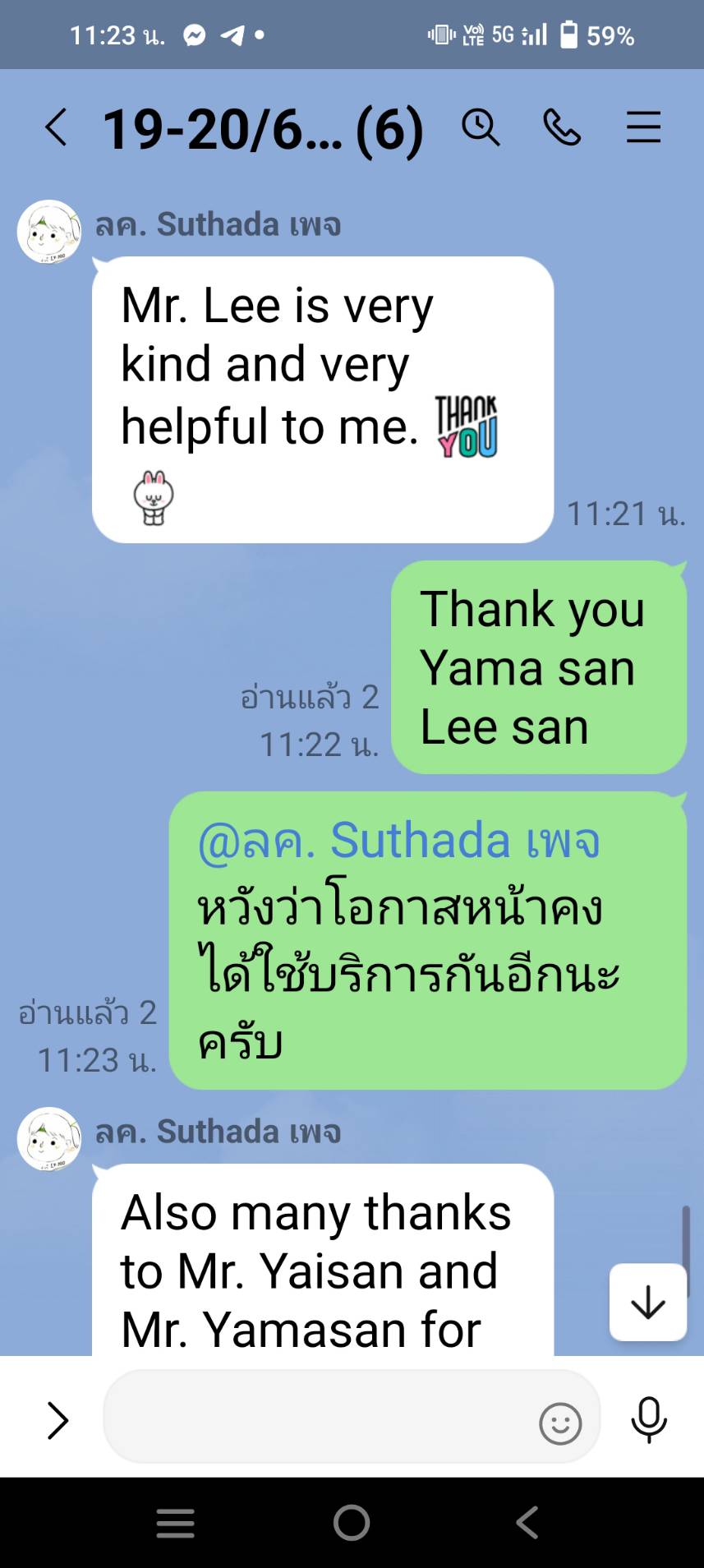
Task: Search messages in this chat
Action: point(481,128)
